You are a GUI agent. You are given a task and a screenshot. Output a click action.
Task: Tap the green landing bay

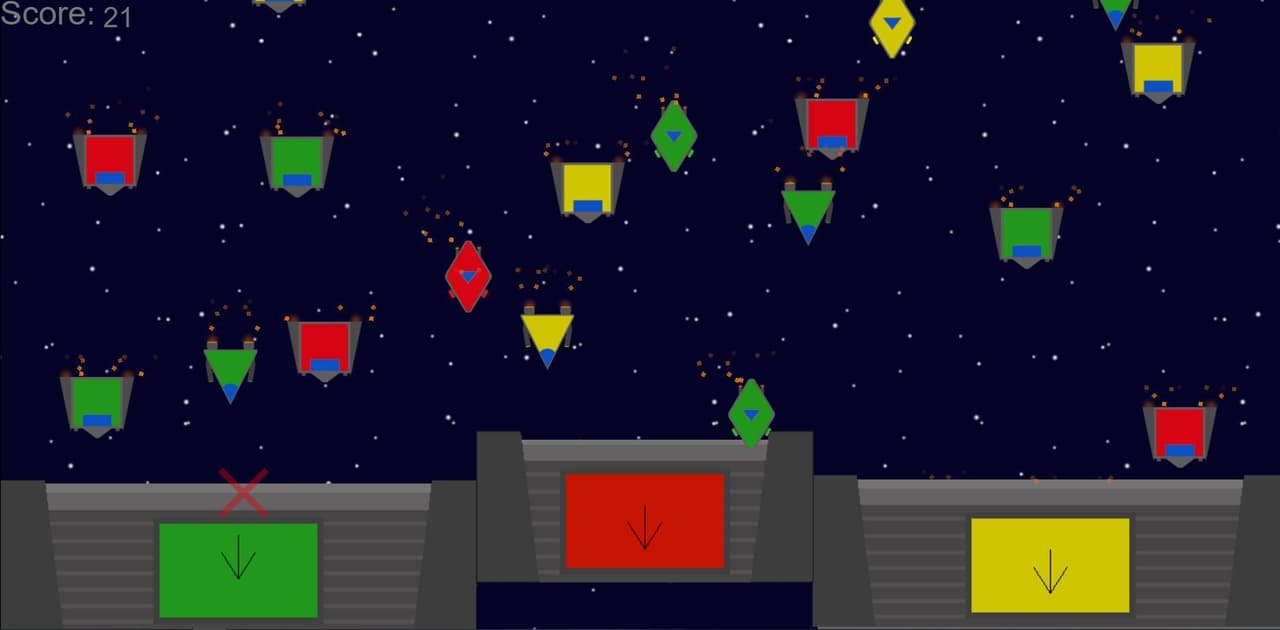tap(238, 570)
